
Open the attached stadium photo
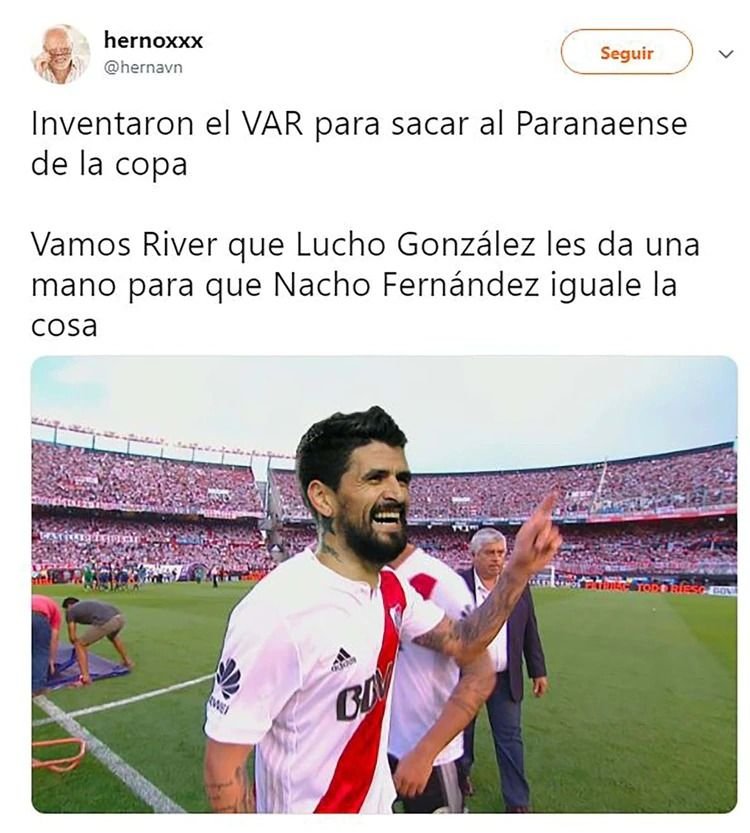click(x=384, y=583)
